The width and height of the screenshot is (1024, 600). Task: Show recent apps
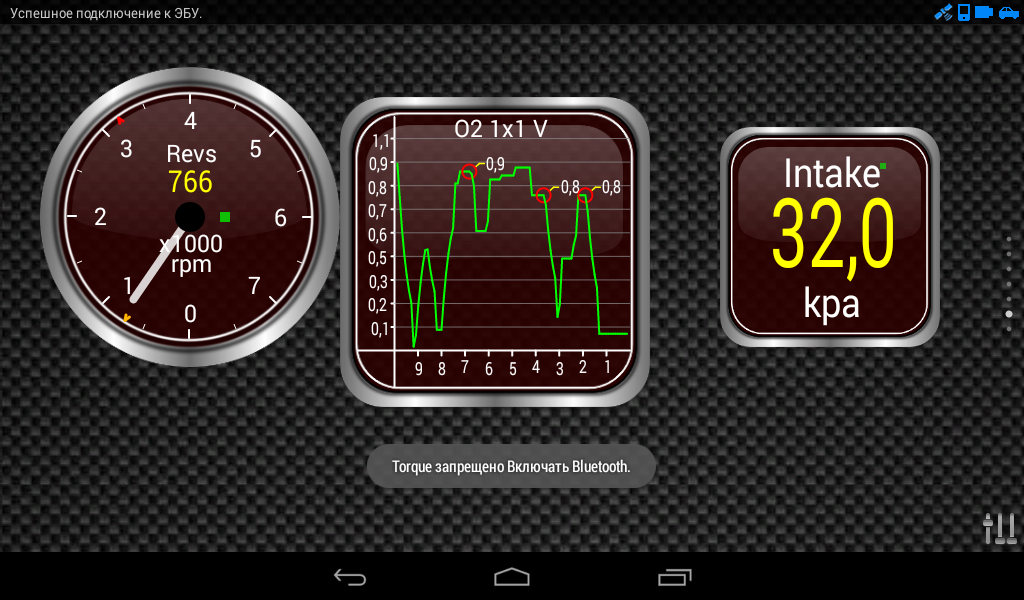coord(674,577)
